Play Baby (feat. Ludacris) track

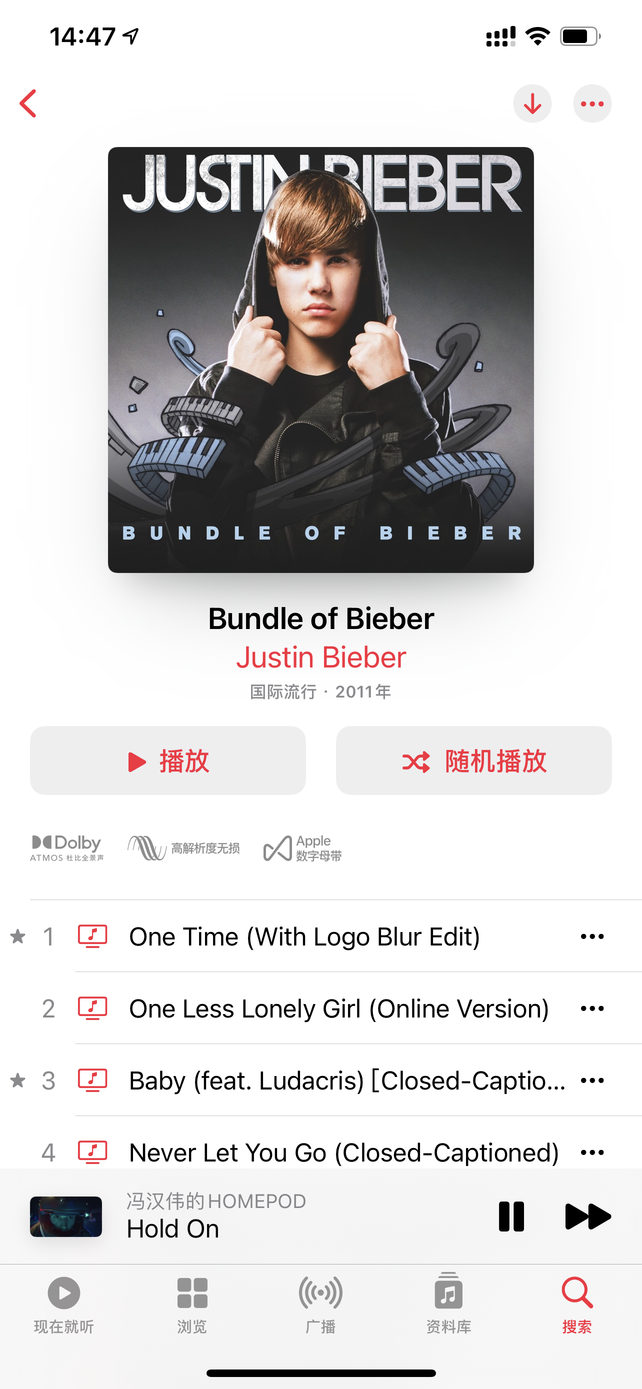[346, 1081]
